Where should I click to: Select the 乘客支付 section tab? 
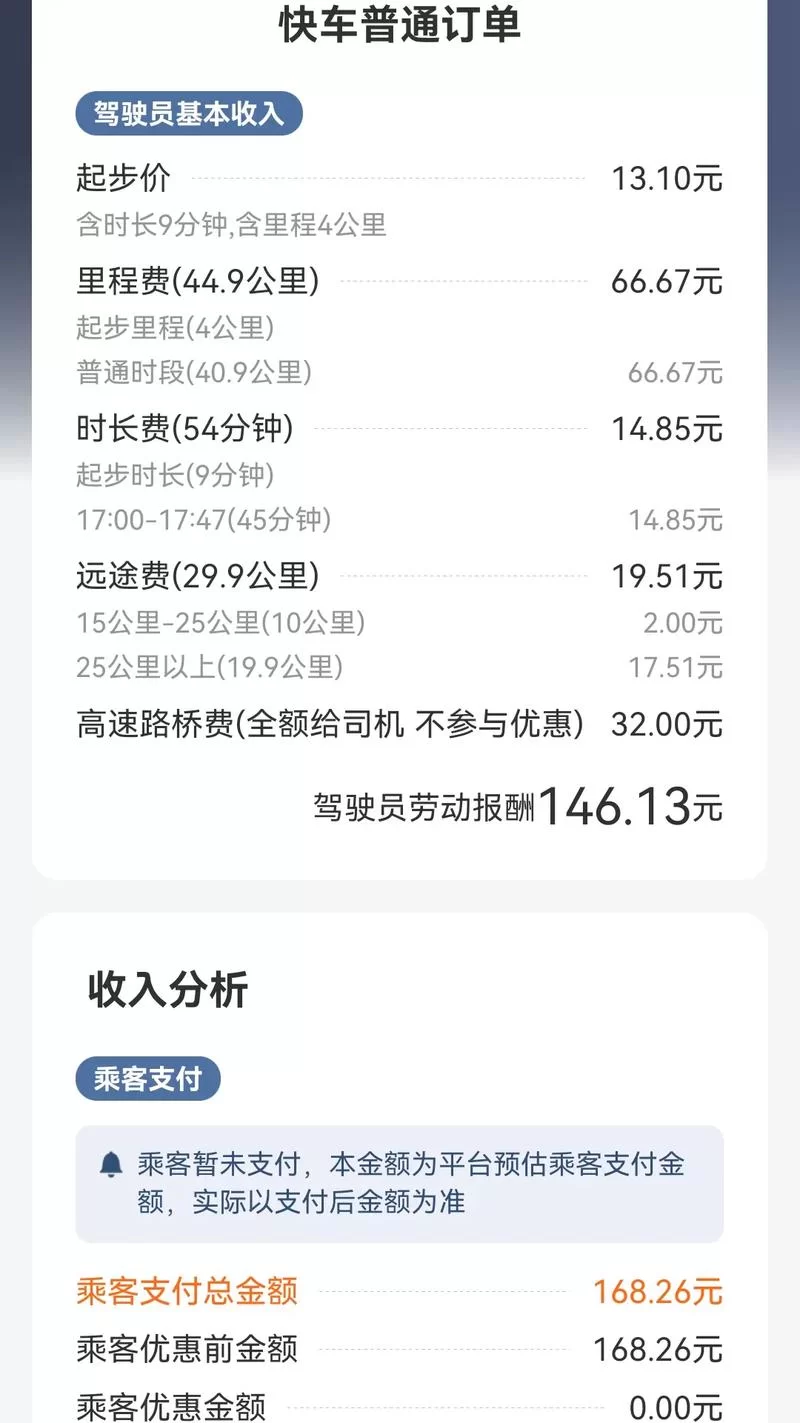pos(147,1078)
